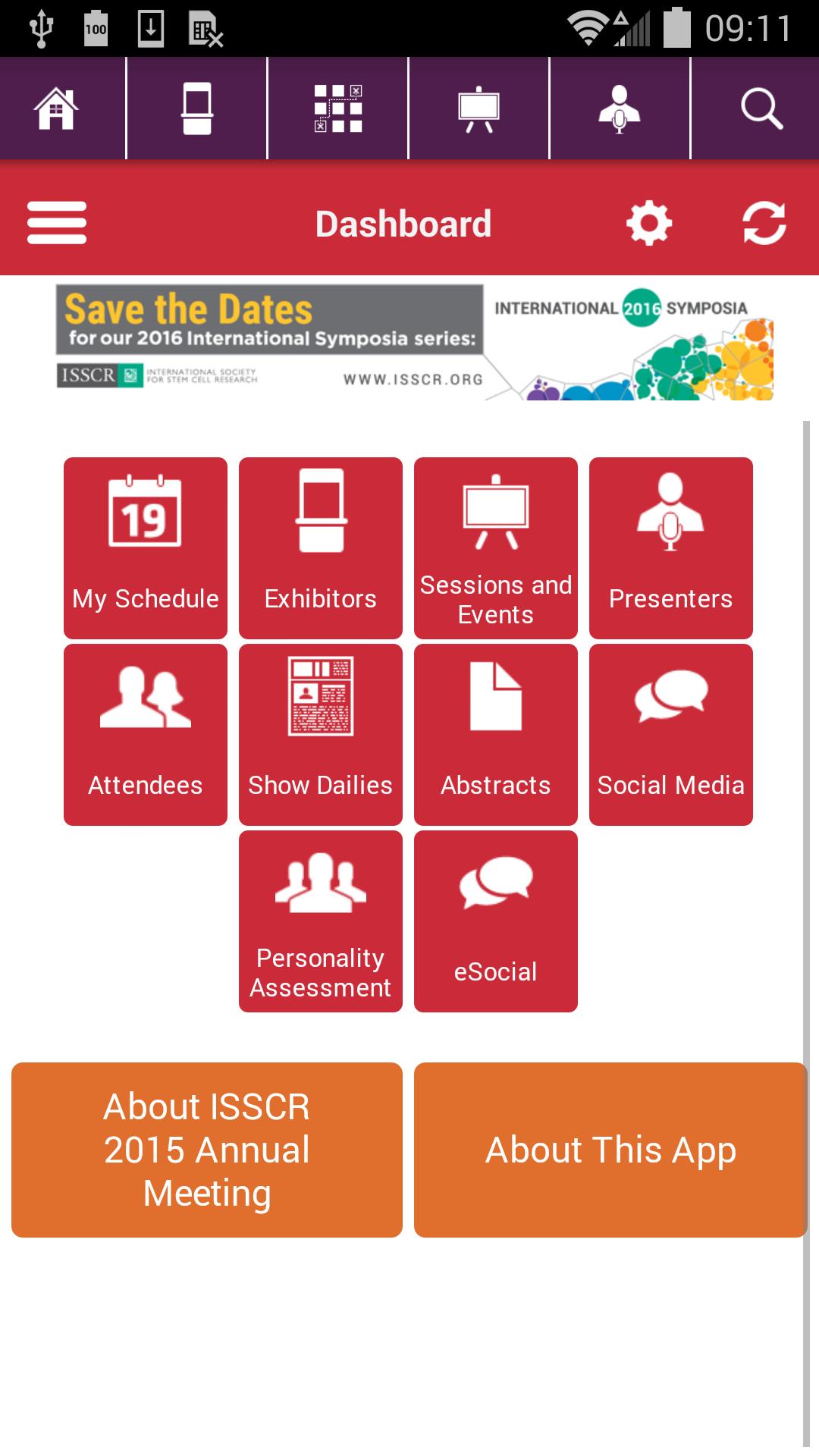Open About ISSCR 2015 Annual Meeting
819x1456 pixels.
tap(207, 1150)
